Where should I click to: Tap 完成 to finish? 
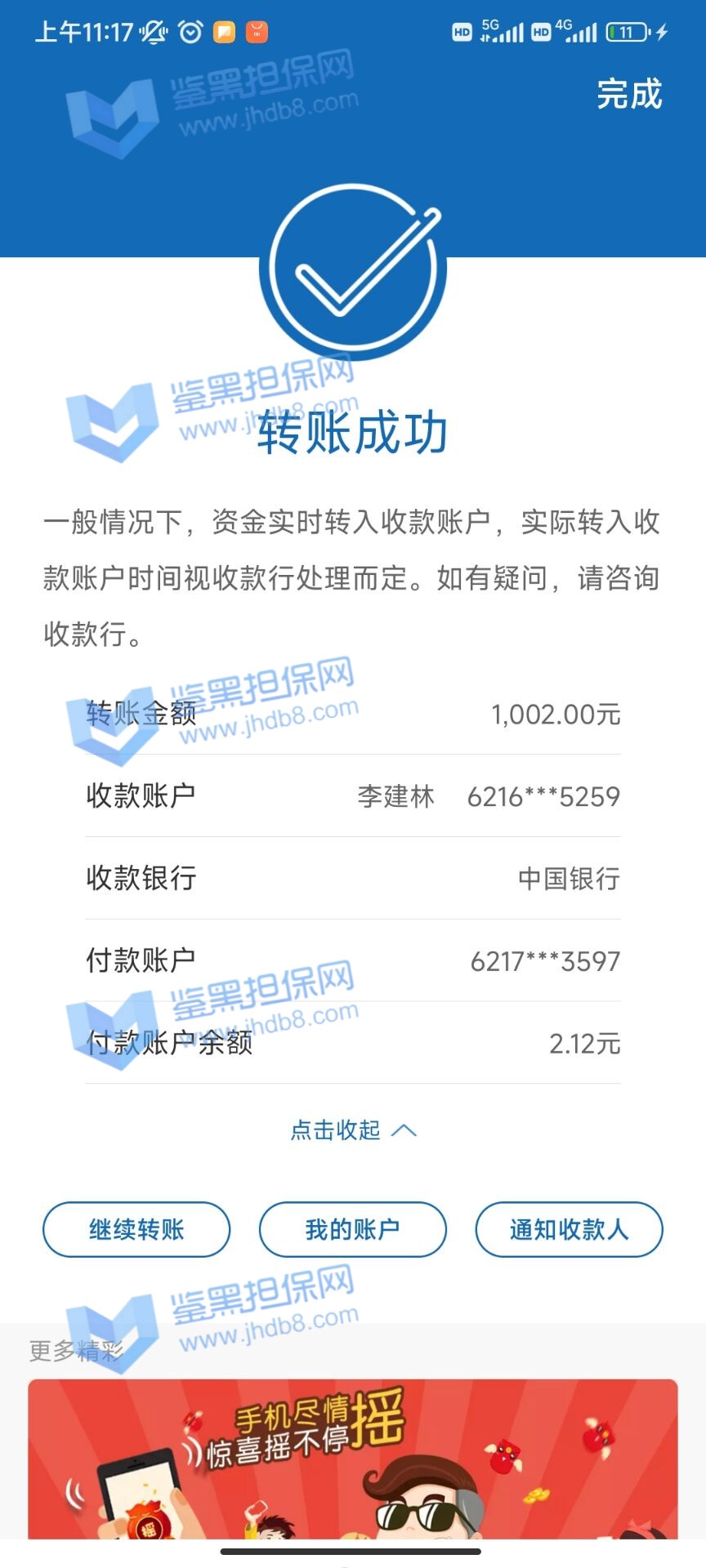coord(628,95)
